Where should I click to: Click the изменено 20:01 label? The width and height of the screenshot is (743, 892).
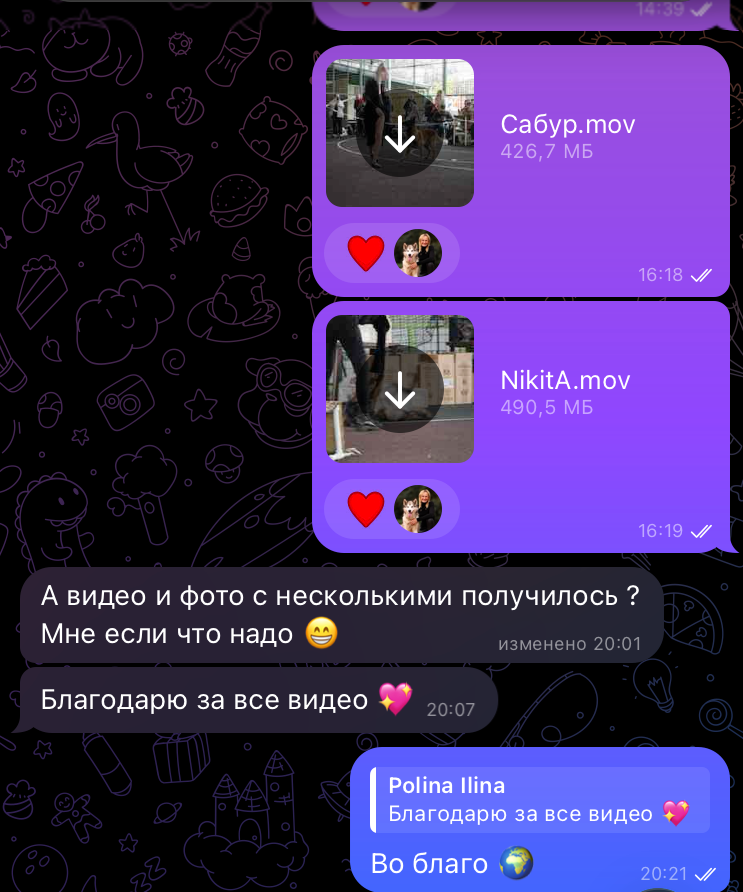click(571, 644)
